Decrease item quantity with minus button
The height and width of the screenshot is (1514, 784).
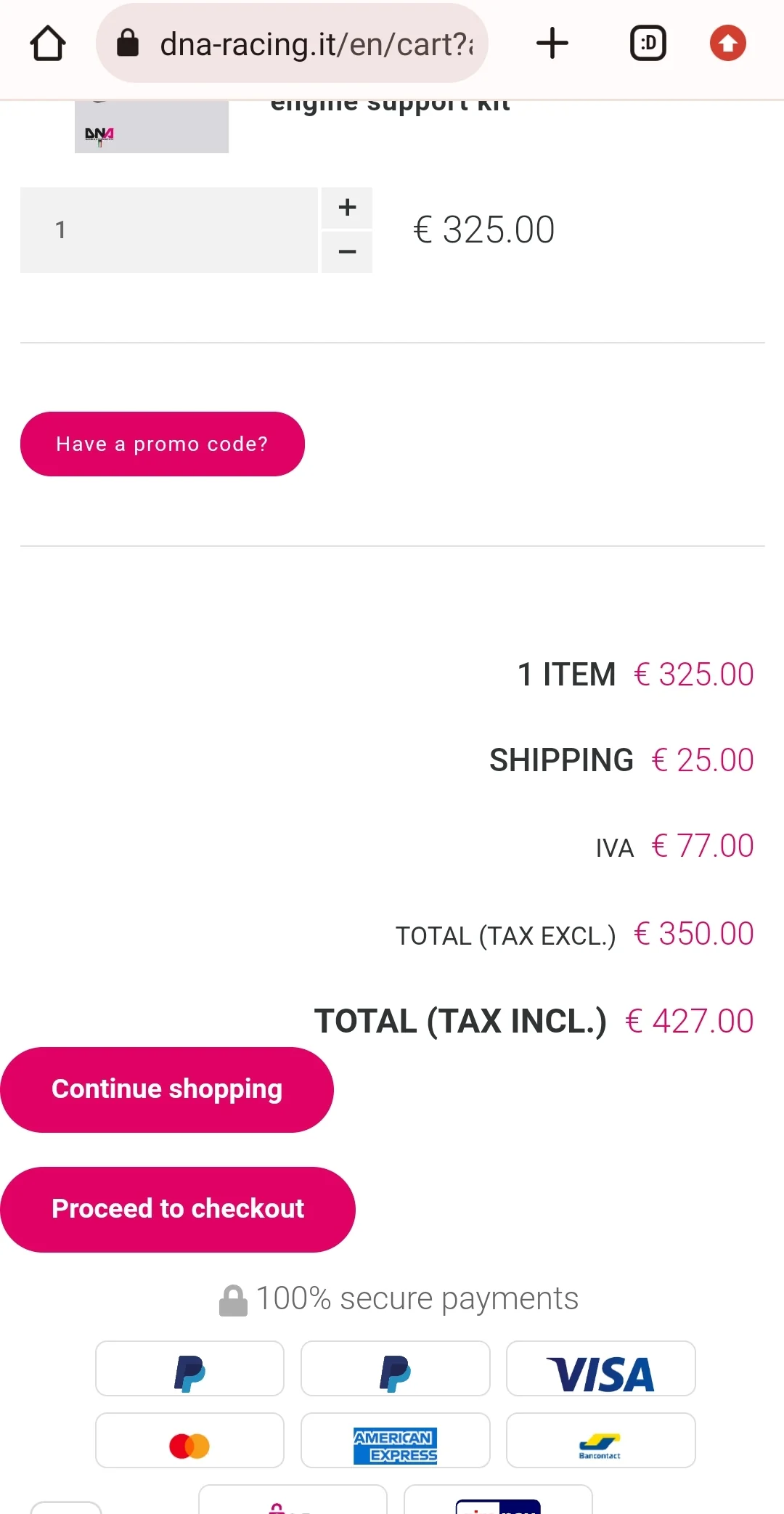coord(347,252)
